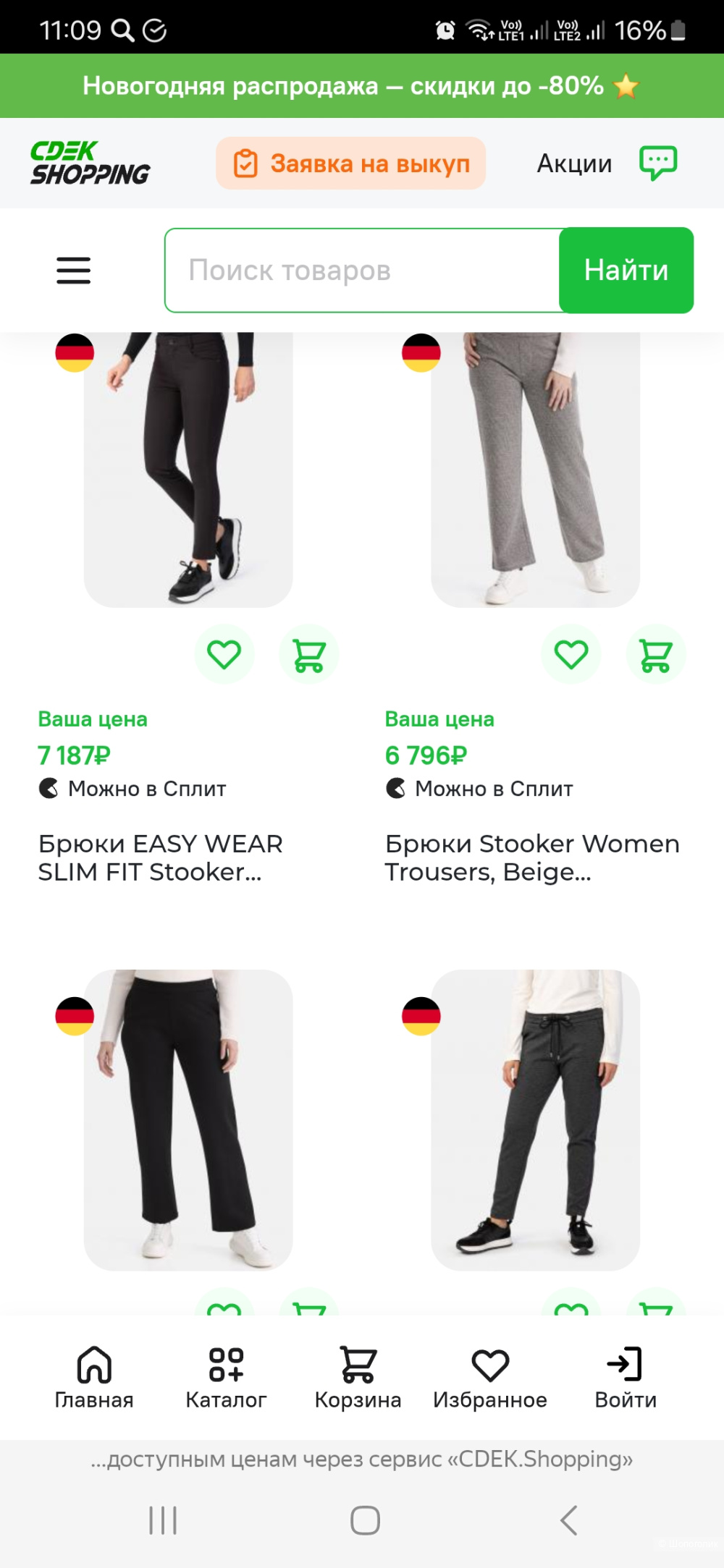
Task: Open the Новогодняя распродажа sale banner
Action: (361, 86)
